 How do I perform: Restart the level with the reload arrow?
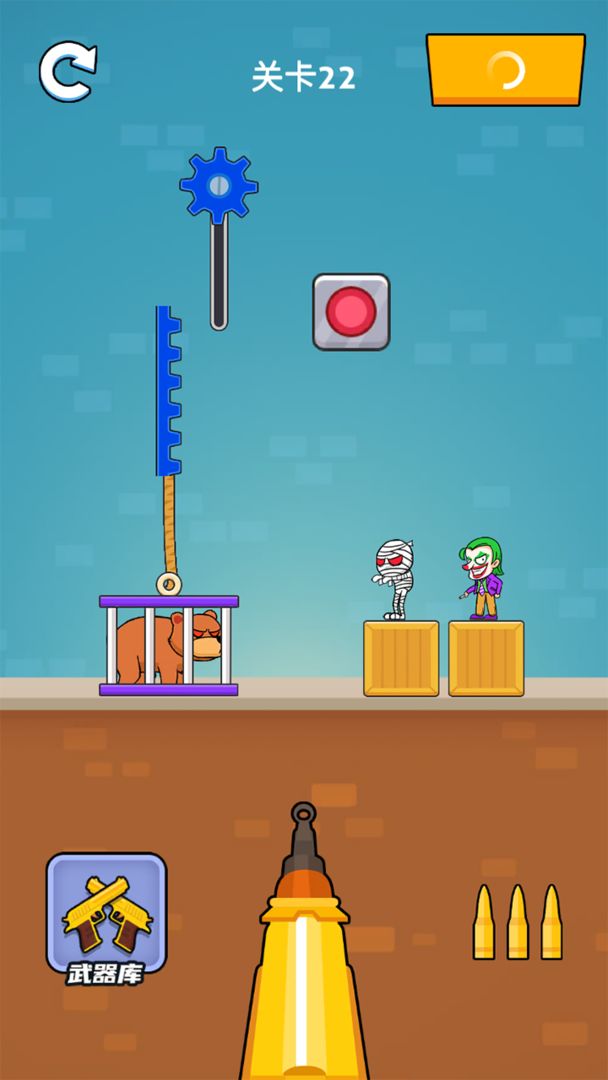point(67,71)
